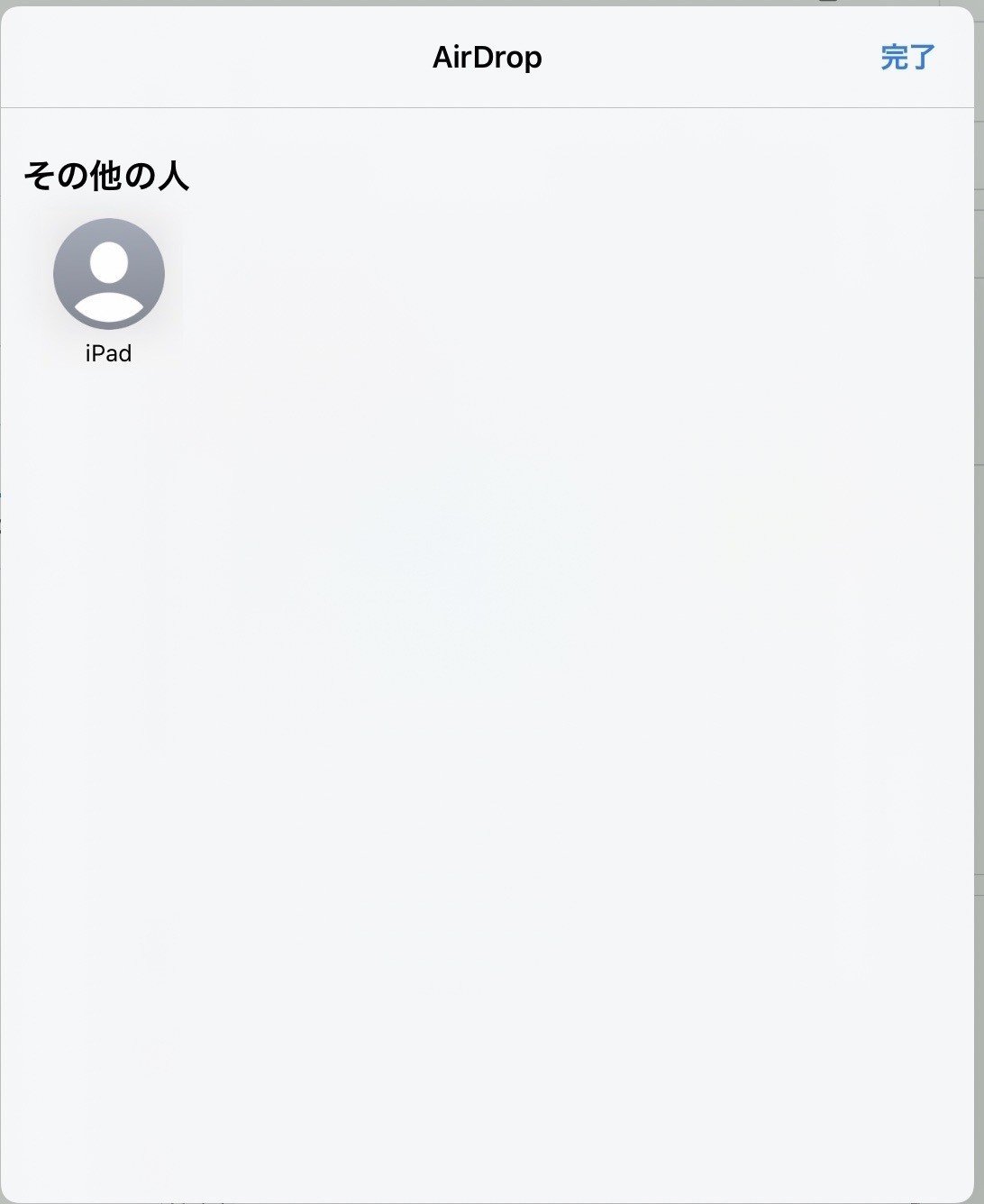This screenshot has width=984, height=1204.
Task: Click the iPad name text to choose recipient
Action: pyautogui.click(x=107, y=352)
